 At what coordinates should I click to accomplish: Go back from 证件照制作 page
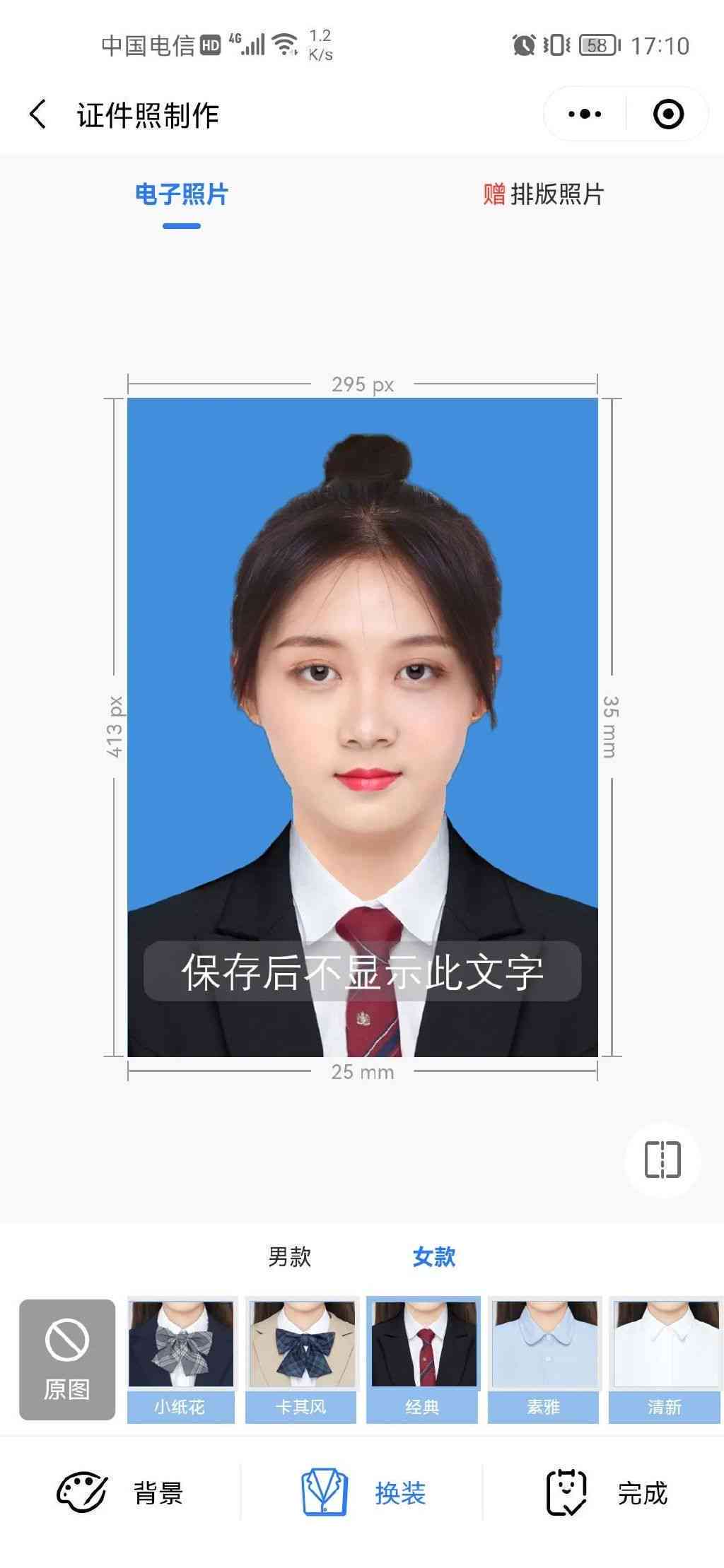click(38, 114)
